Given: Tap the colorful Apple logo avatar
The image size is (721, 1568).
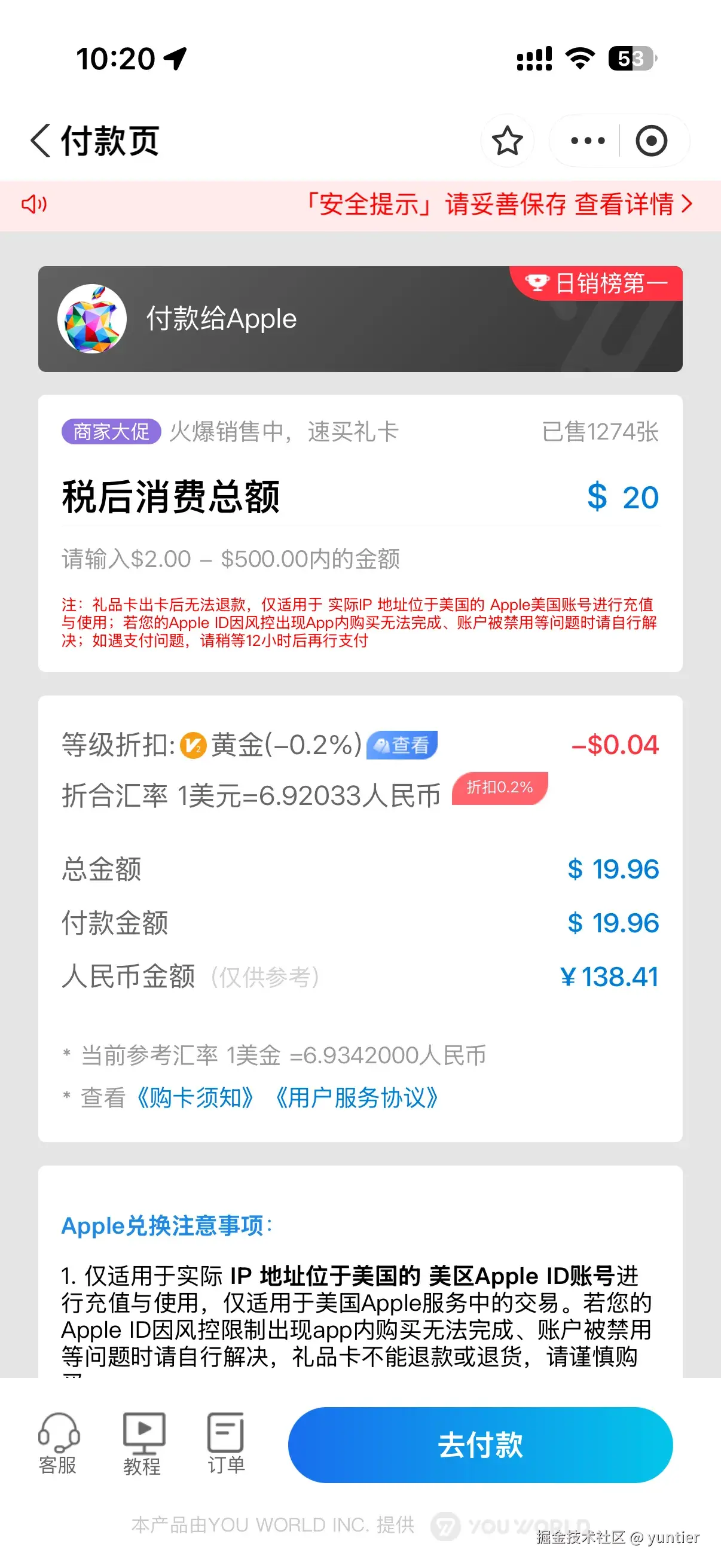Looking at the screenshot, I should pyautogui.click(x=93, y=318).
